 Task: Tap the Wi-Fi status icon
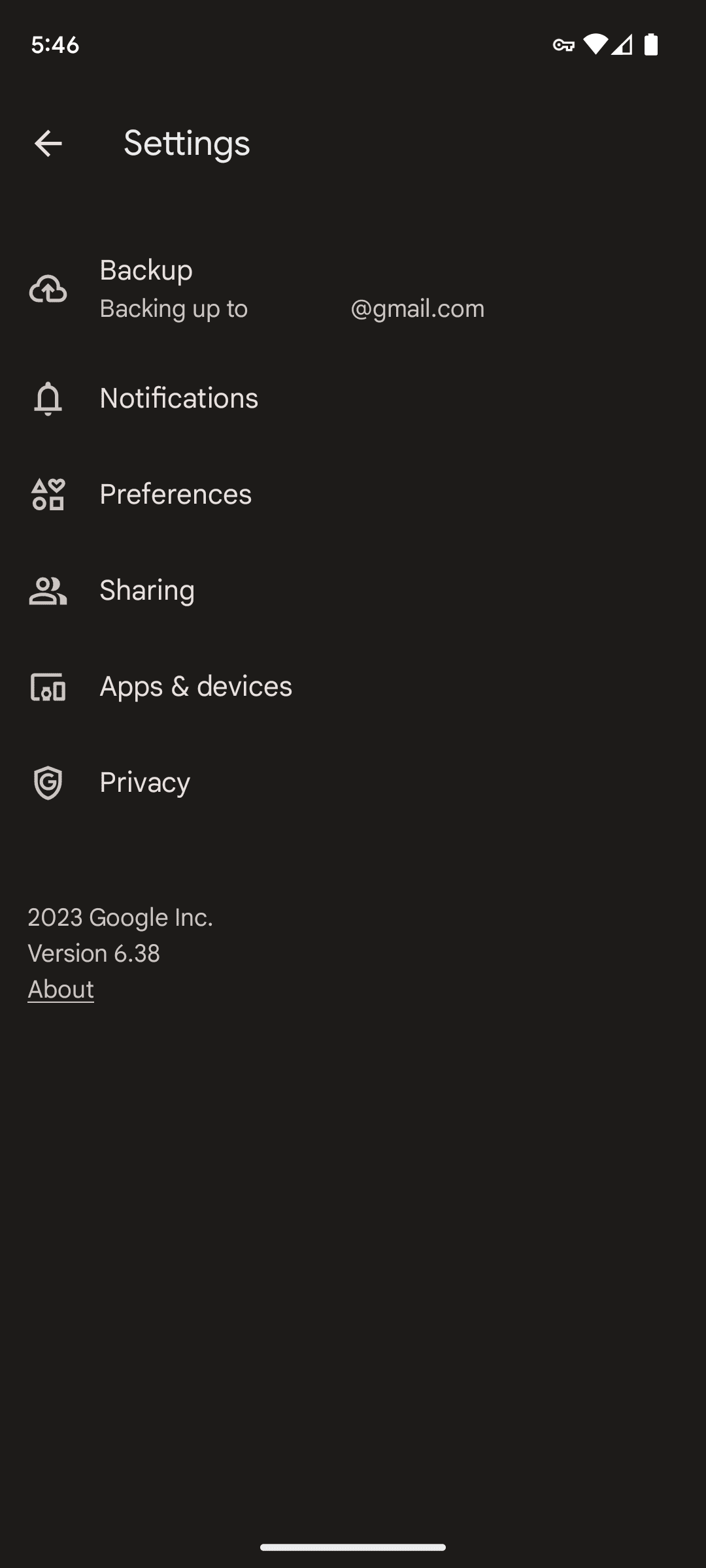(x=597, y=44)
